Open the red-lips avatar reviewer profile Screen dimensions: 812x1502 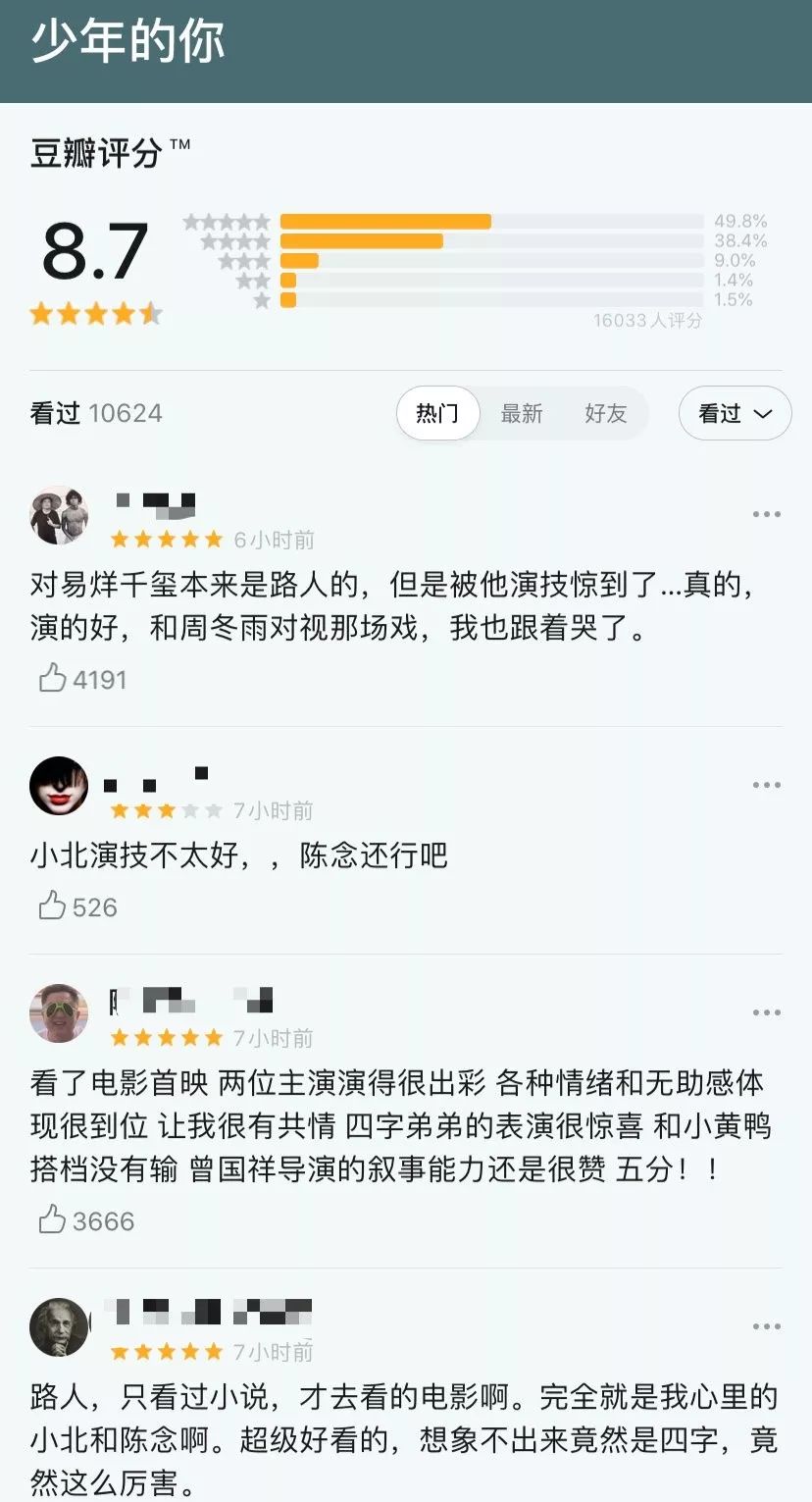(x=59, y=786)
